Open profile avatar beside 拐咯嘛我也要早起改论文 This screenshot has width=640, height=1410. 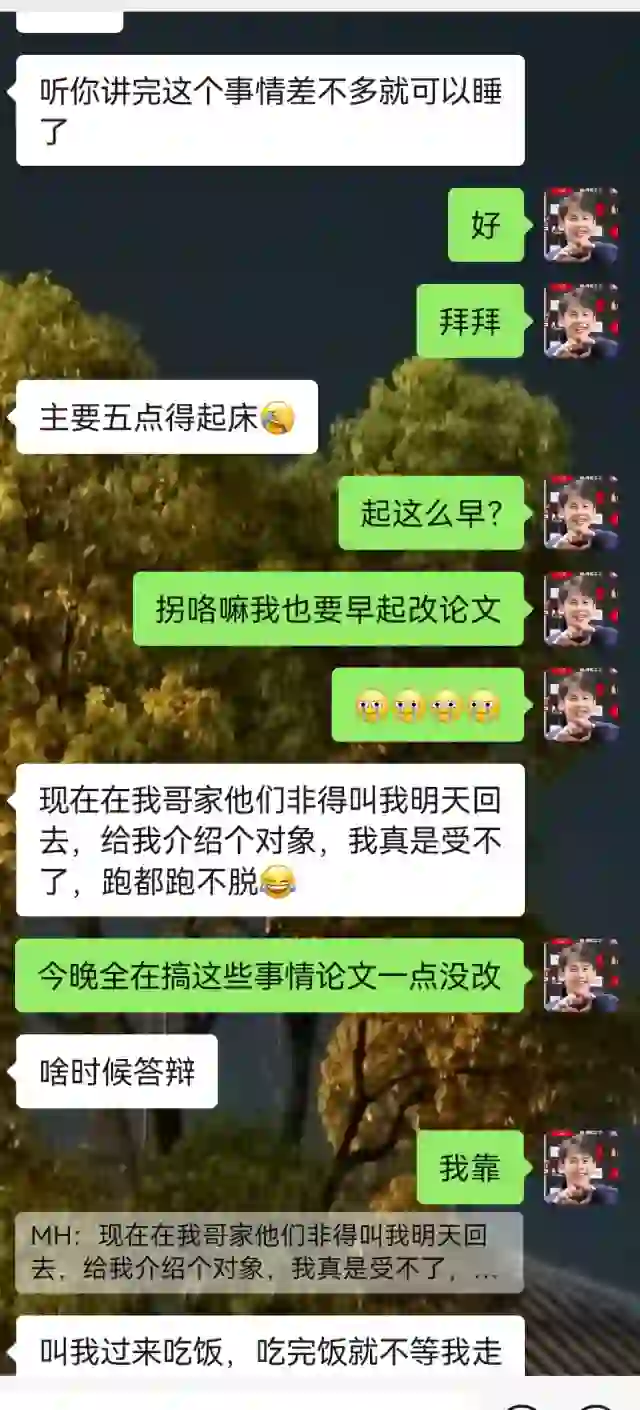click(x=581, y=609)
